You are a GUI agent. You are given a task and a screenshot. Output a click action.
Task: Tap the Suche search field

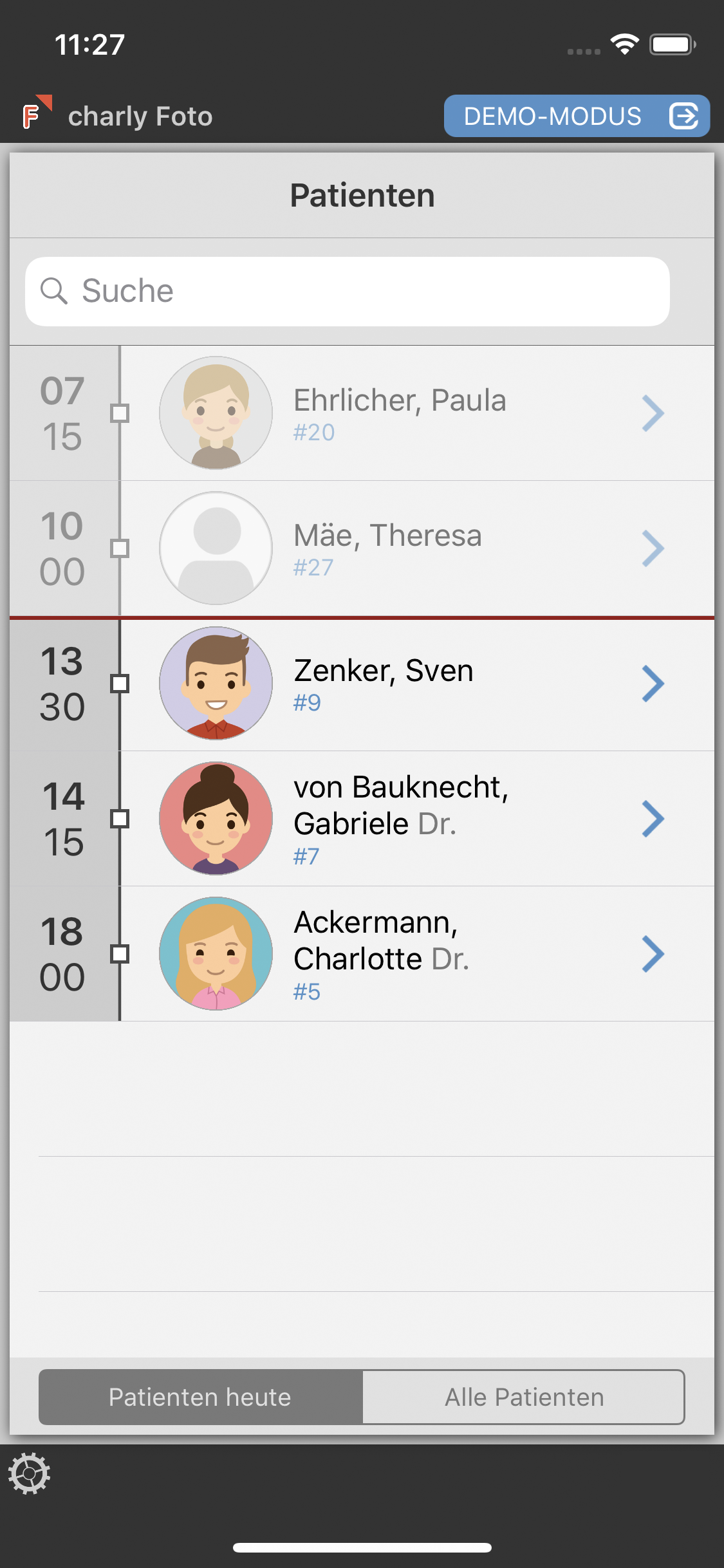click(348, 291)
